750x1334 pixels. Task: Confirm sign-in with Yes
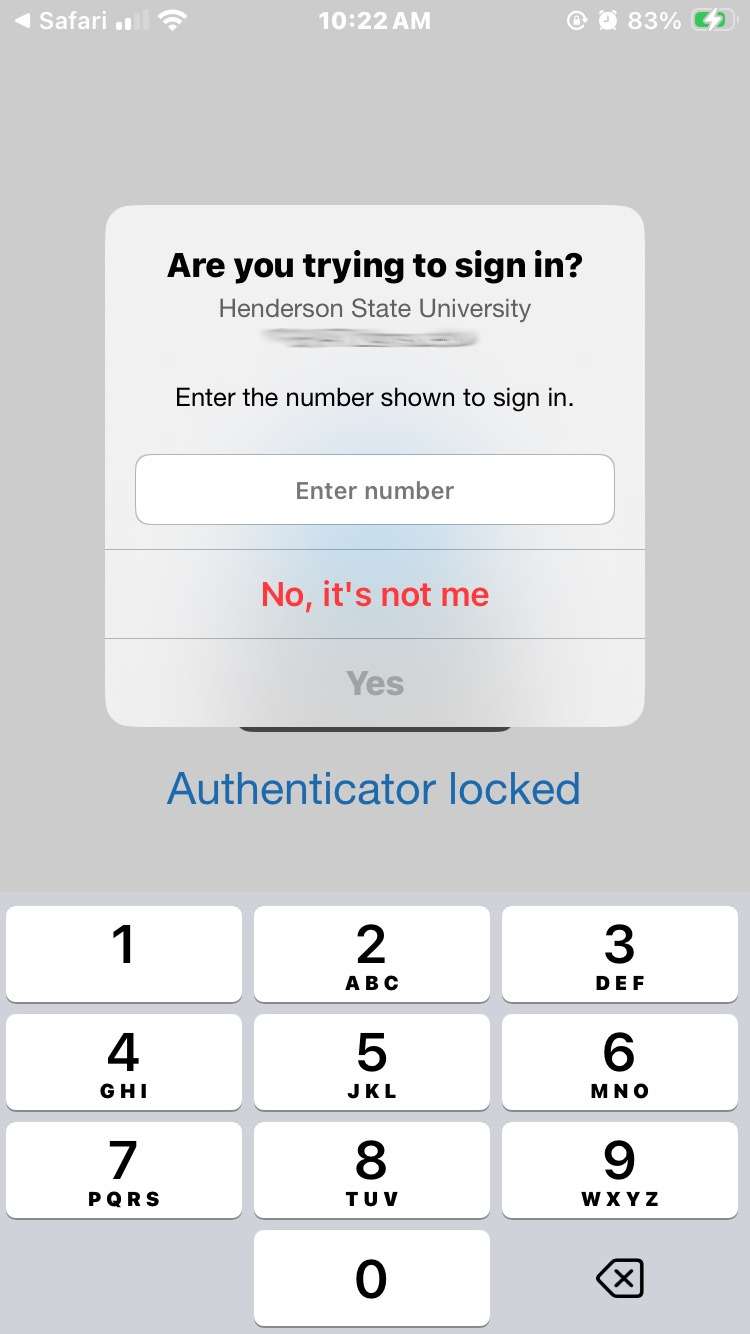374,683
